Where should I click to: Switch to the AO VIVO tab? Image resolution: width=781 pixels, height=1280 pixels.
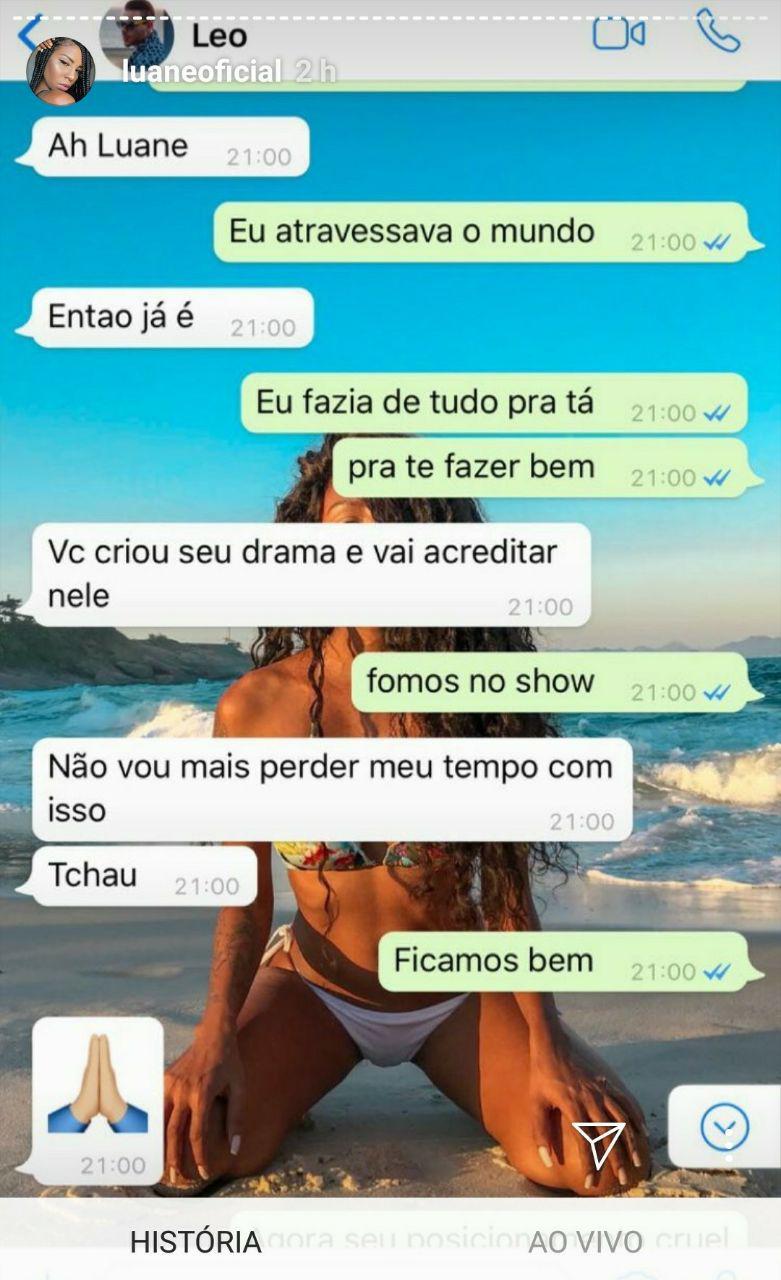tap(585, 1242)
